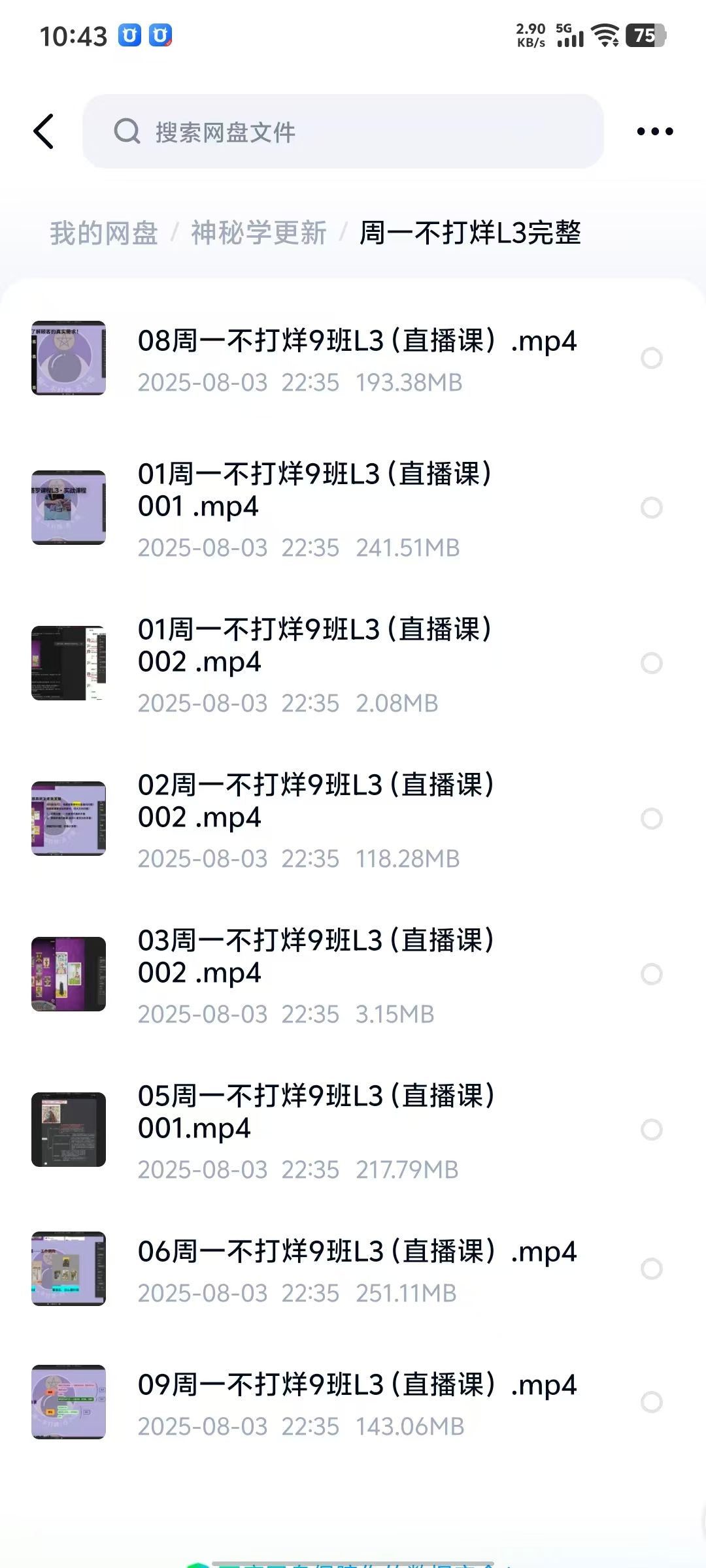This screenshot has height=1568, width=706.
Task: Open the 03周一不打烊9班L3 002 video
Action: (315, 956)
